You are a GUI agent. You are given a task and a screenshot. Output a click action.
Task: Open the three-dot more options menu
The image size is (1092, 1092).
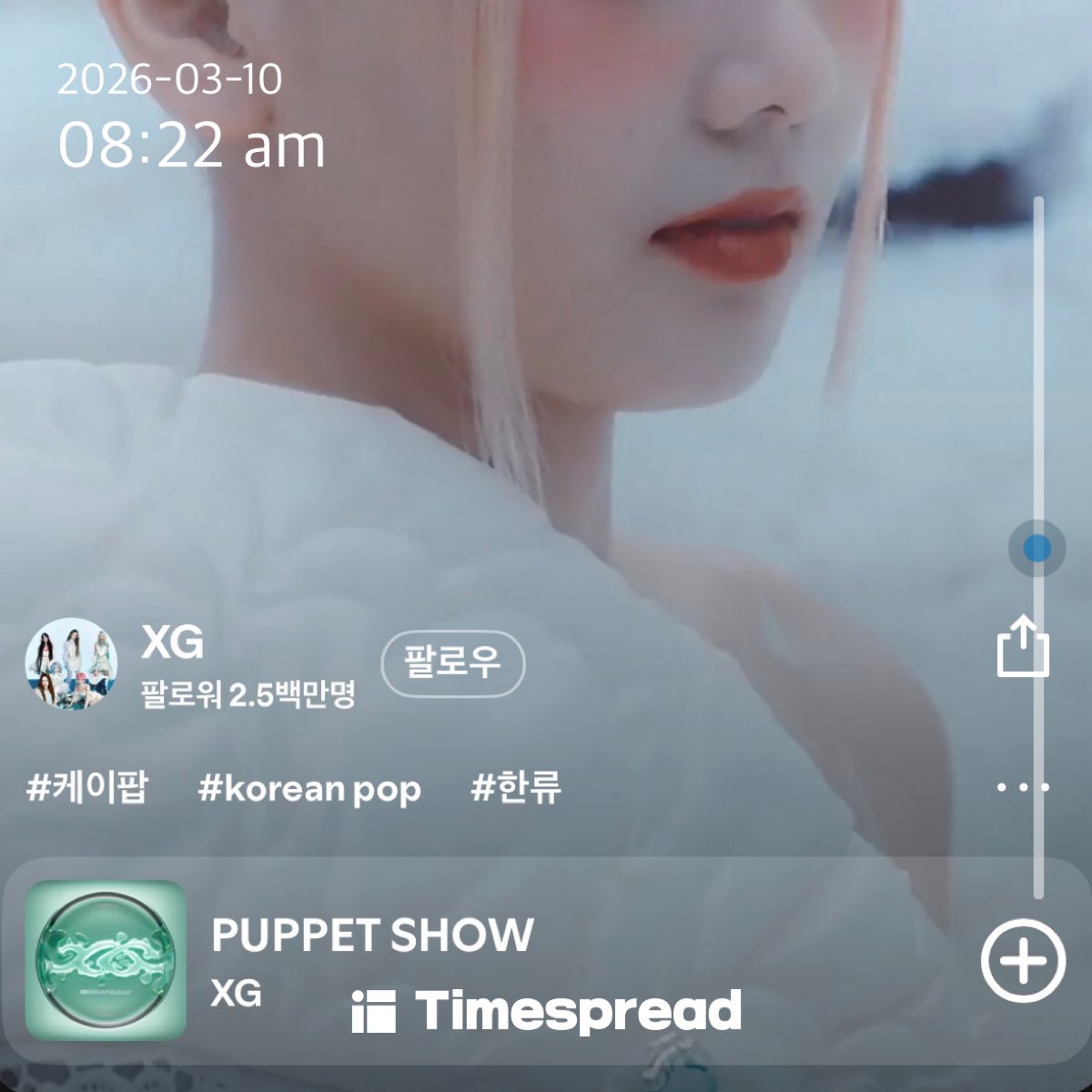(x=1023, y=787)
